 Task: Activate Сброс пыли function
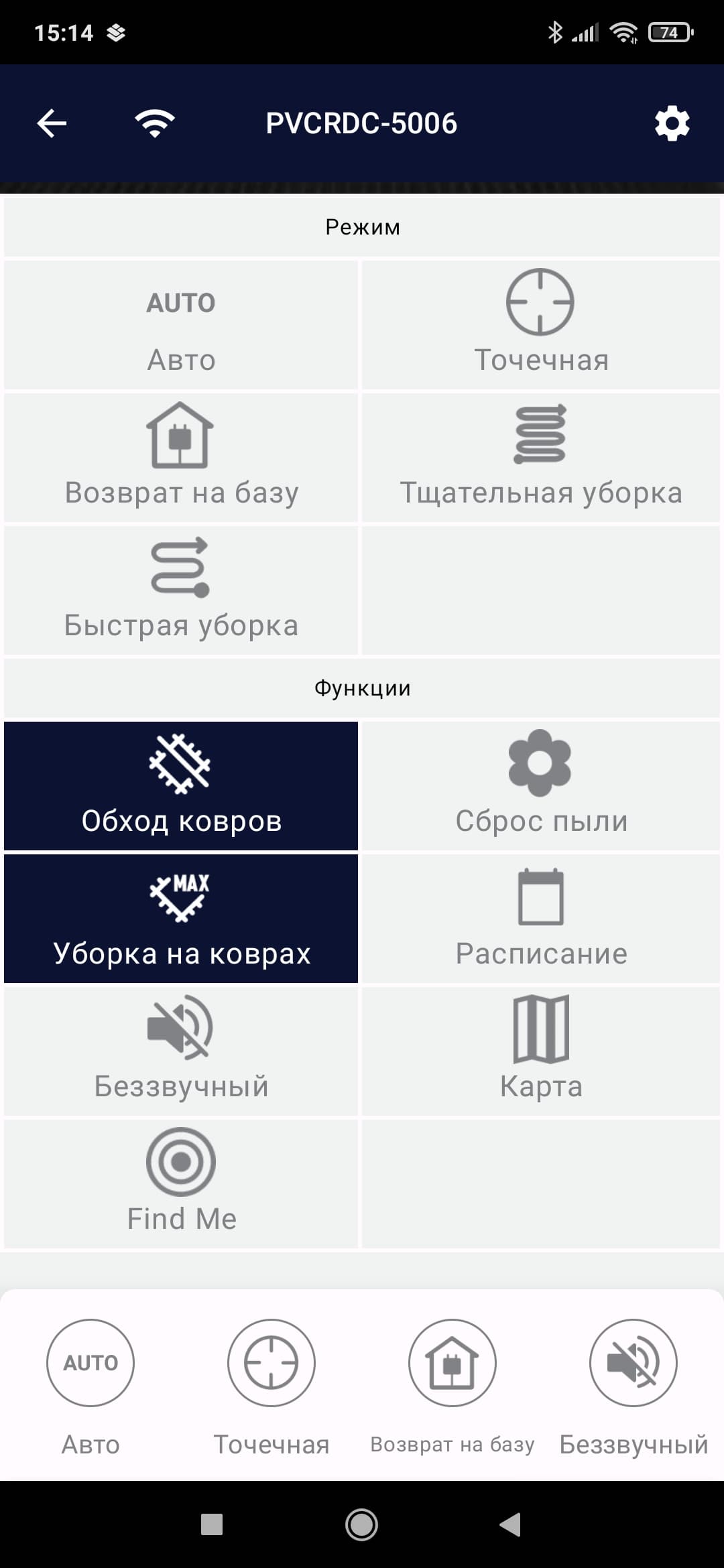tap(540, 786)
